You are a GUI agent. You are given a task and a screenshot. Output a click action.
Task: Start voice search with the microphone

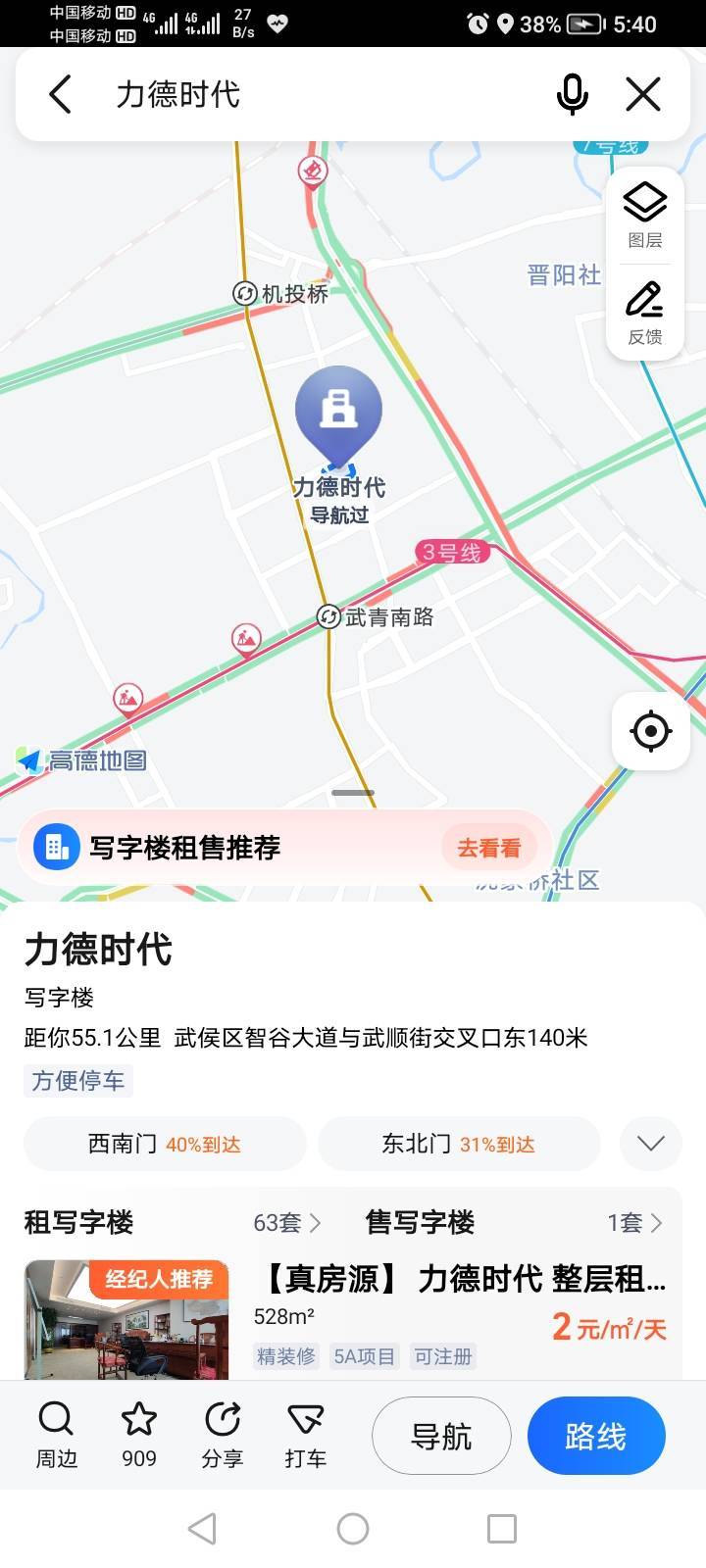click(x=572, y=95)
